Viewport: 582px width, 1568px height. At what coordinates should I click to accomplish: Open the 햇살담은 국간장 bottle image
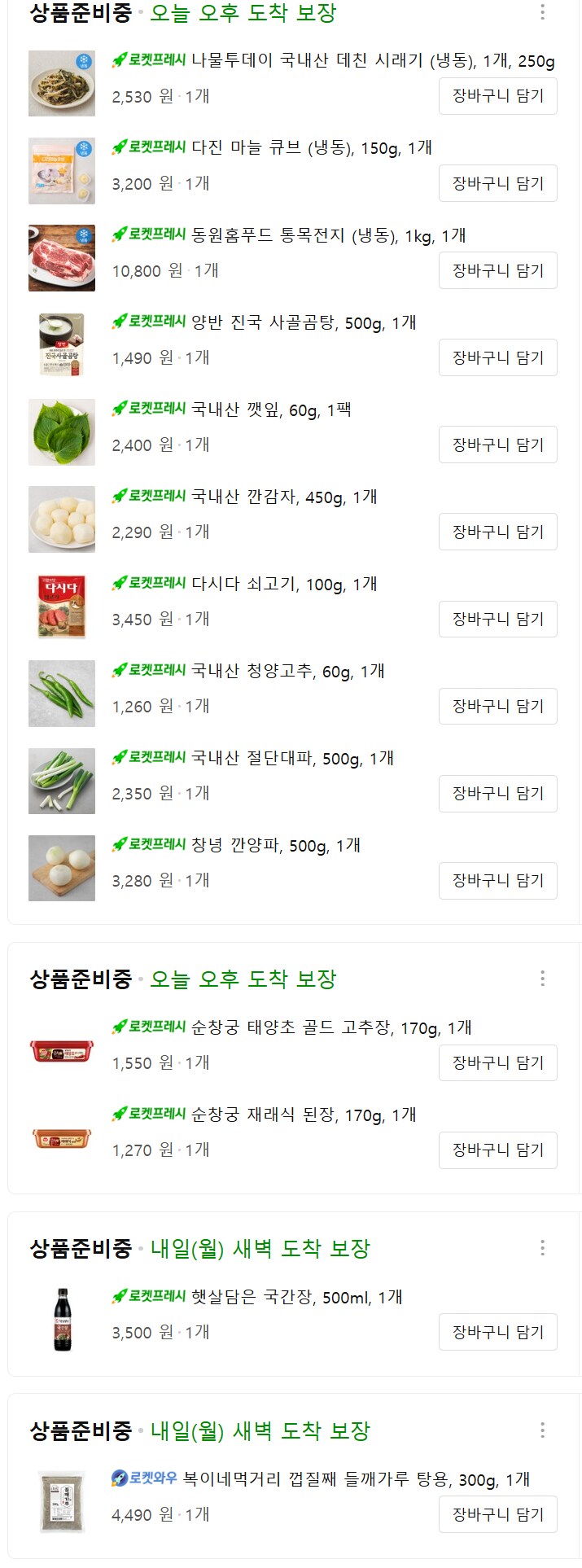coord(62,1320)
